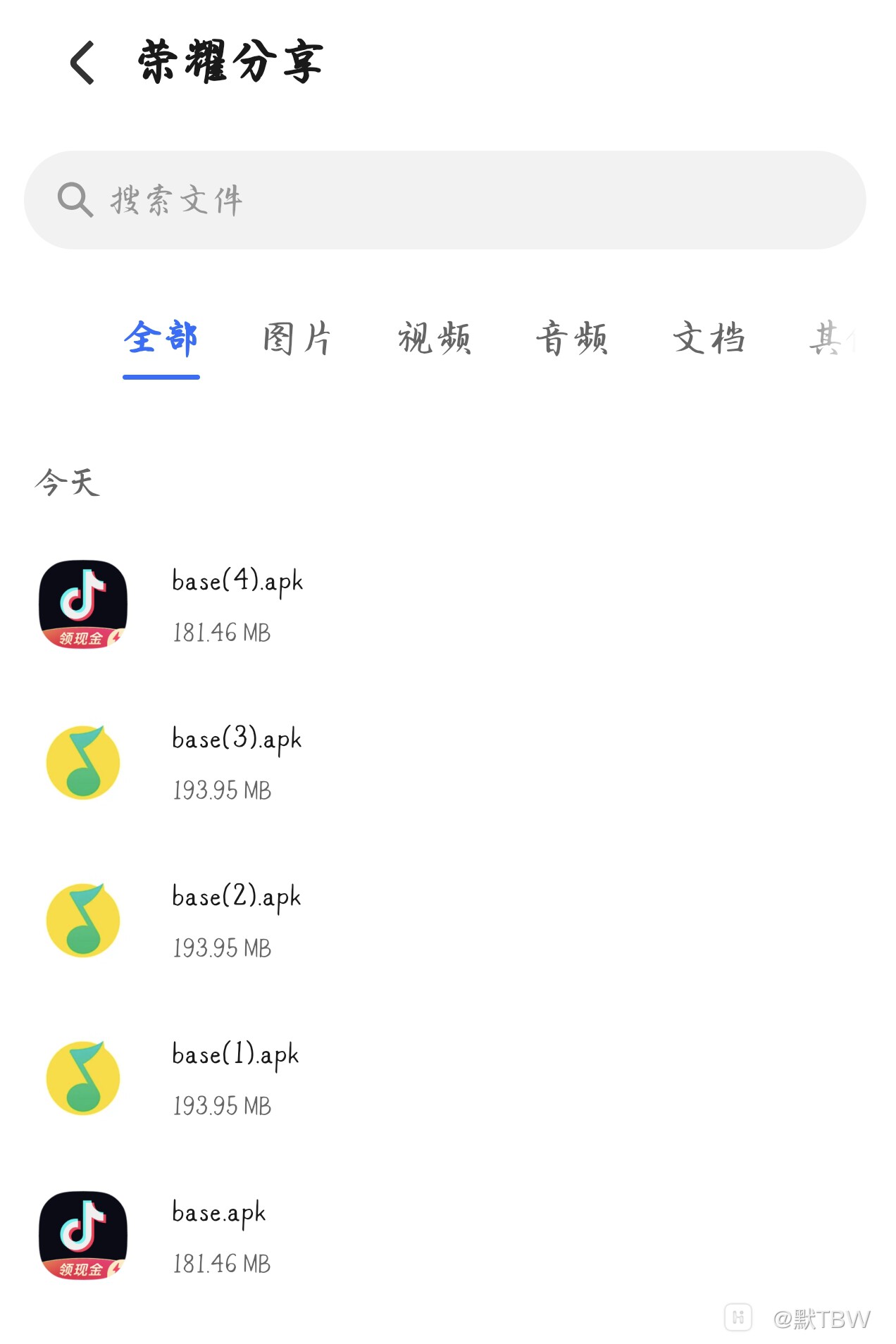
Task: Go back from 荣耀分享
Action: click(82, 62)
